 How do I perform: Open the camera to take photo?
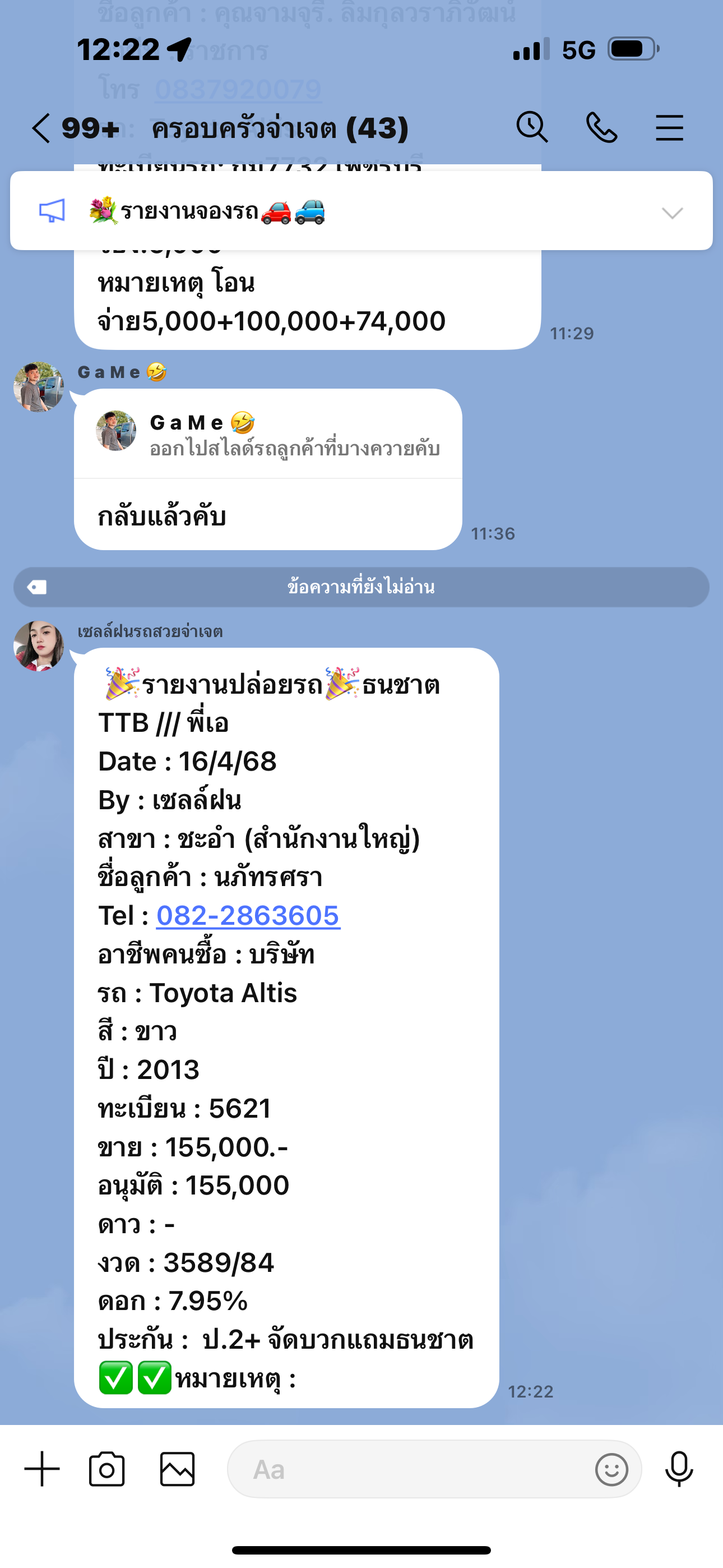tap(106, 1469)
